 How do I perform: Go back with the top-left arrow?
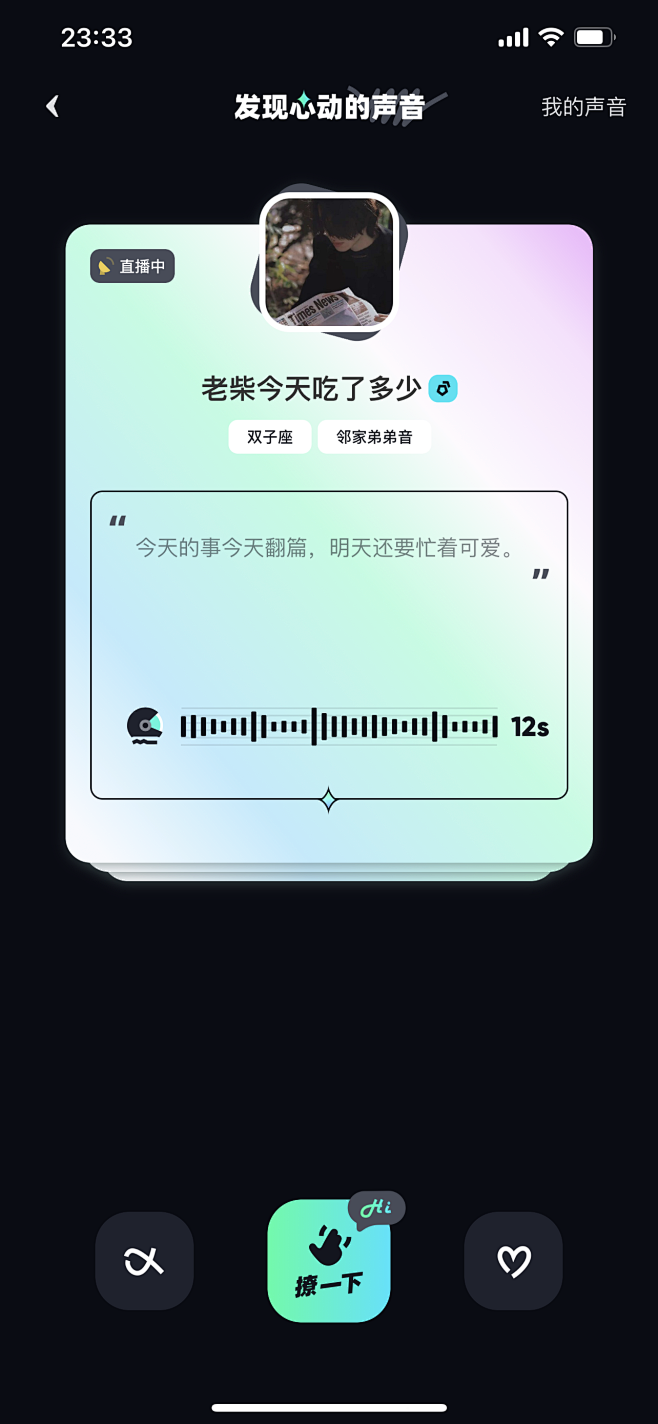(x=53, y=106)
